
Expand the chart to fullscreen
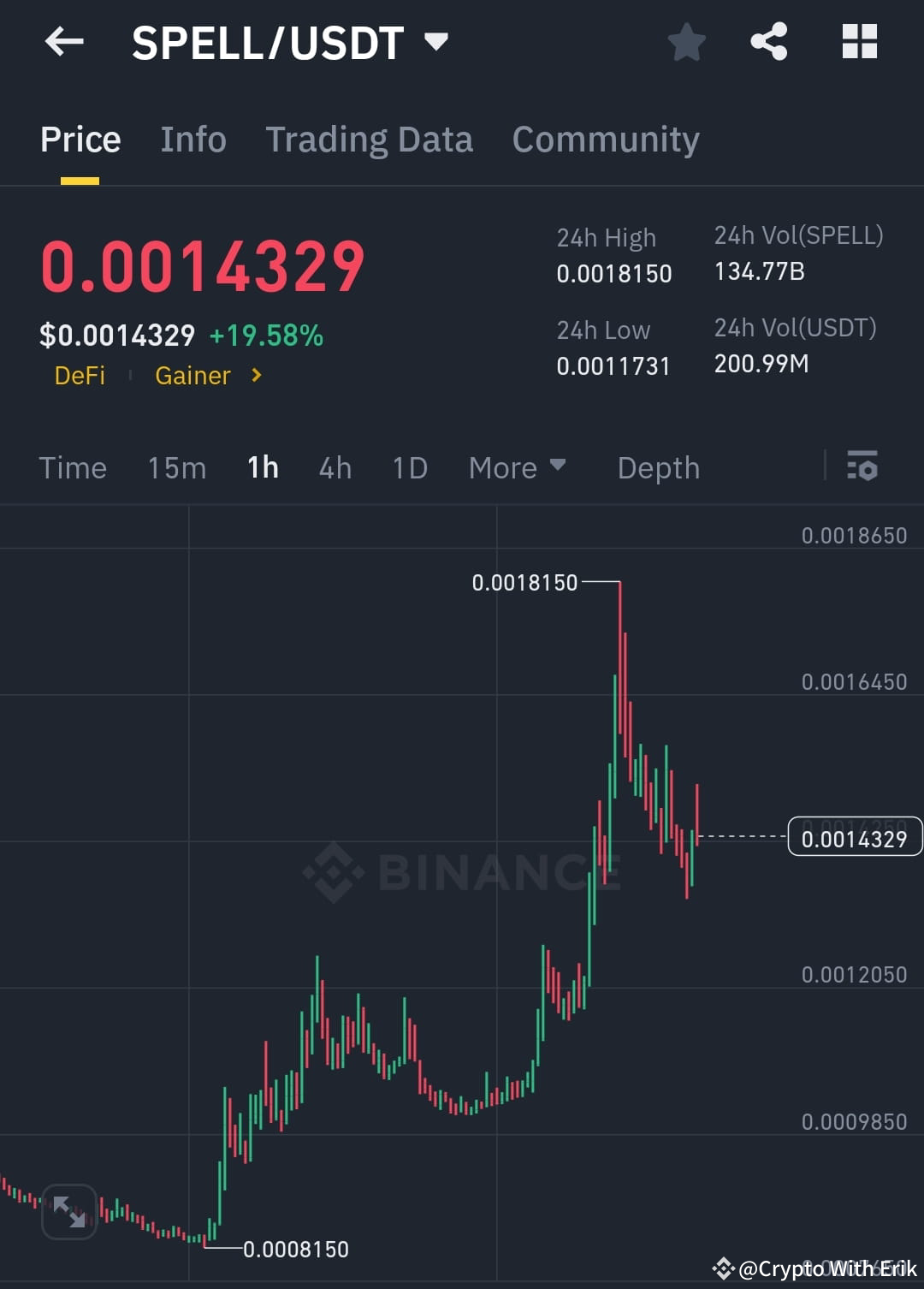click(68, 1213)
